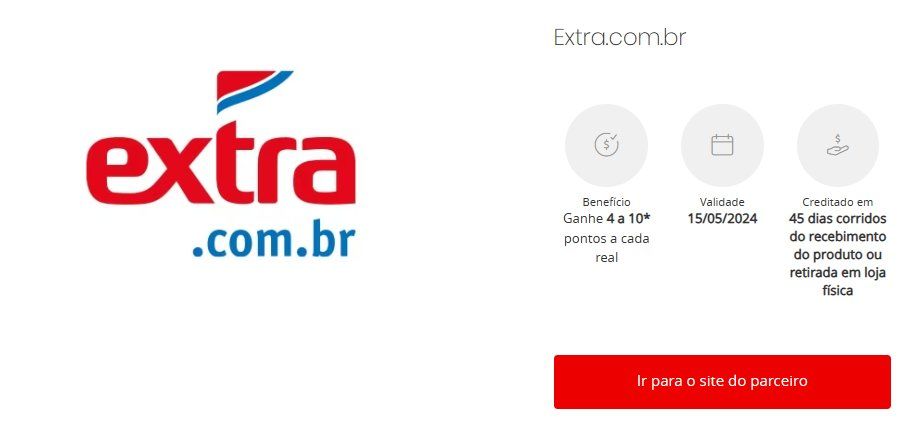The height and width of the screenshot is (422, 912).
Task: Tap Ir para o site do parceiro
Action: pyautogui.click(x=721, y=381)
